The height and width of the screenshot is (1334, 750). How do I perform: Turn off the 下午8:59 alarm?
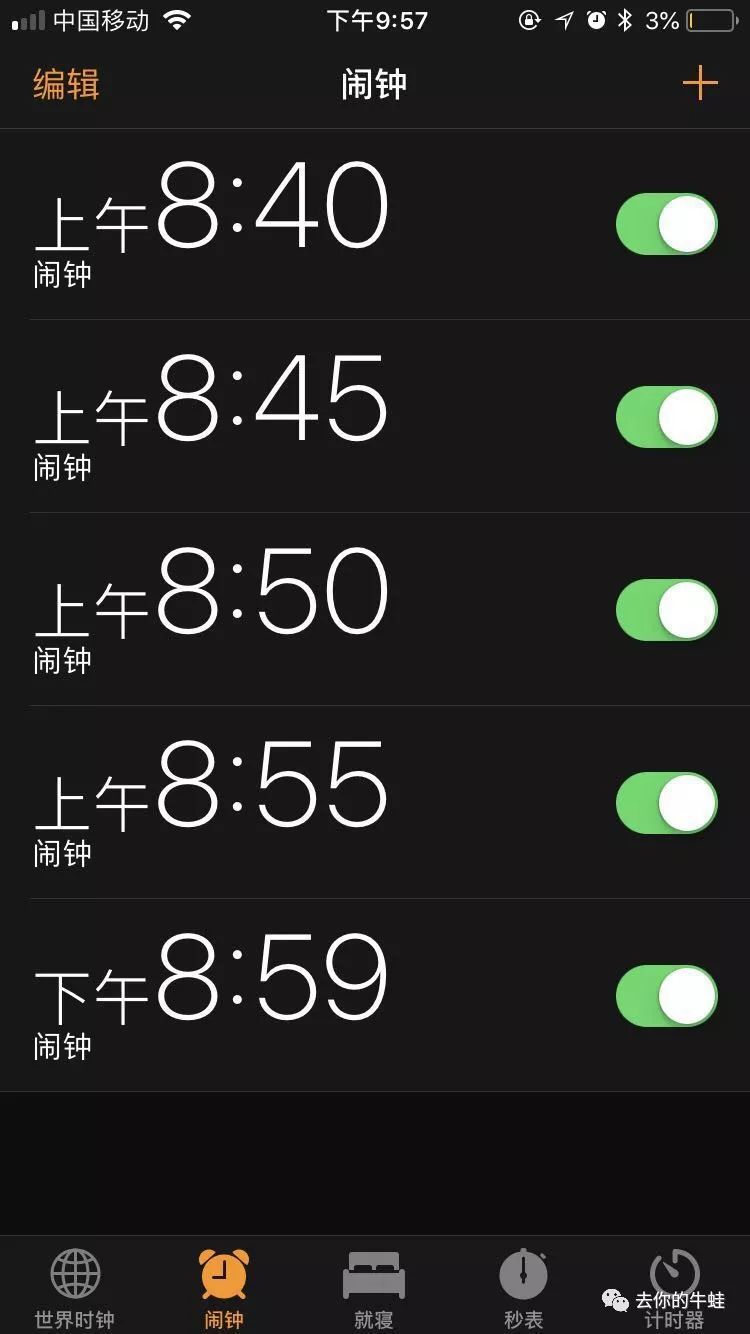click(x=666, y=996)
